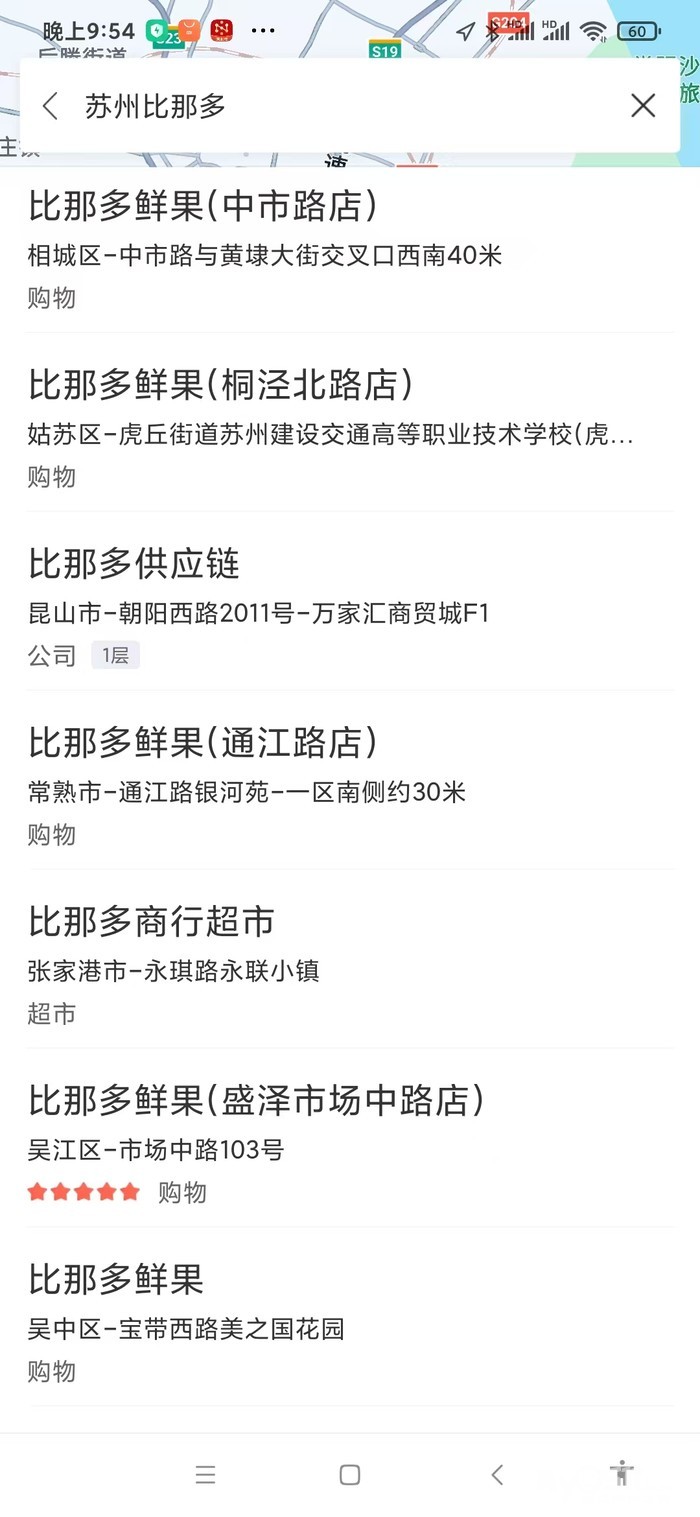
Task: Edit the 苏州比那多 search field
Action: pos(340,106)
